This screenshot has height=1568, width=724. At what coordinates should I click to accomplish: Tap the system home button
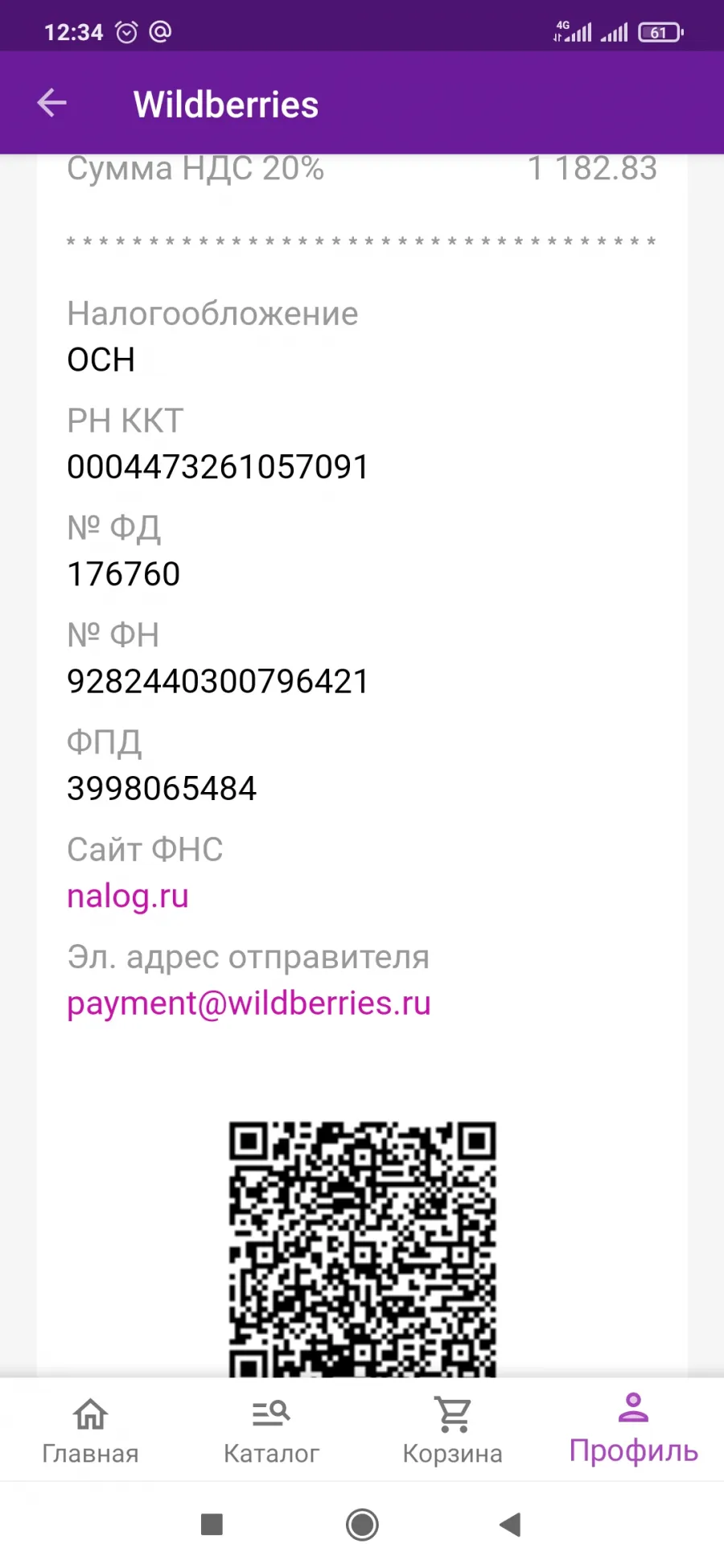362,1524
